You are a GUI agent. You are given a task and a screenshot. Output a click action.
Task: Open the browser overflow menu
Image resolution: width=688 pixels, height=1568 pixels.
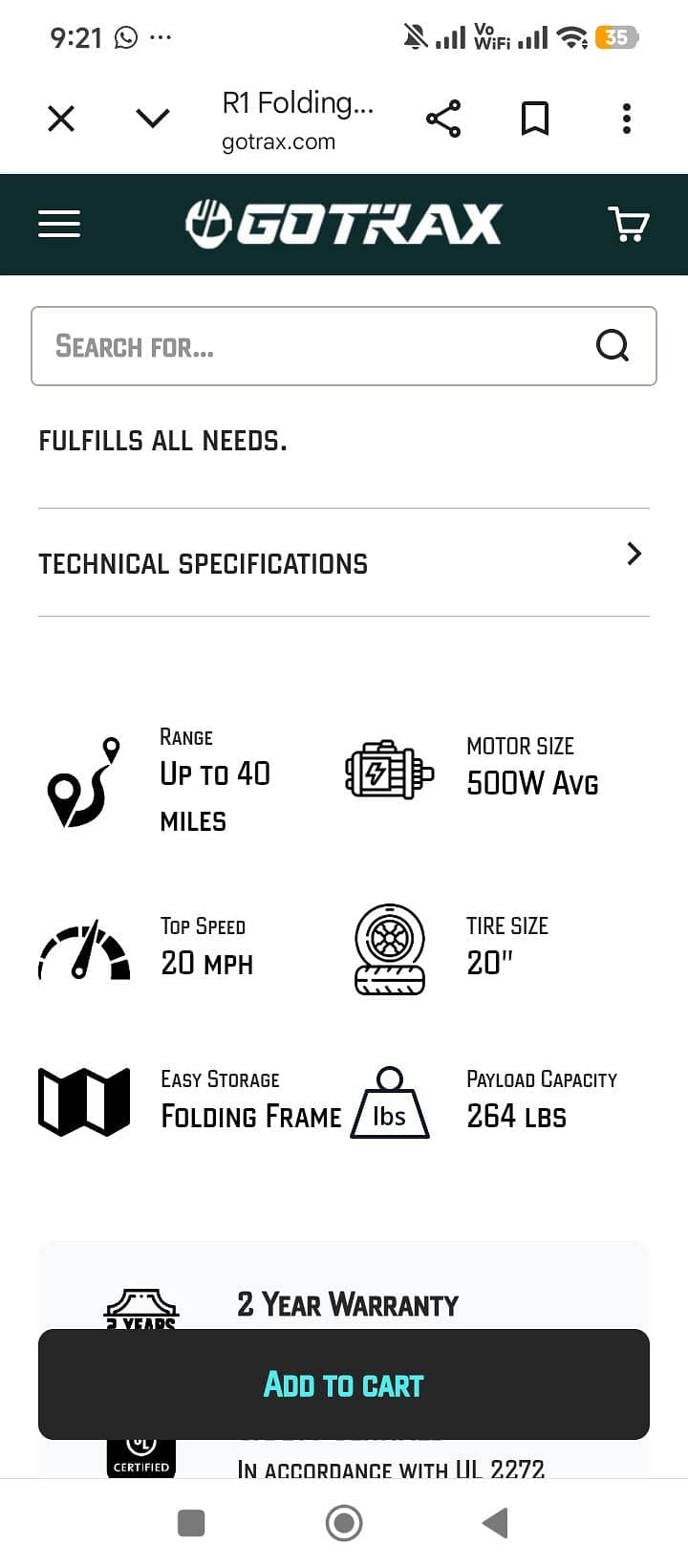[x=627, y=119]
